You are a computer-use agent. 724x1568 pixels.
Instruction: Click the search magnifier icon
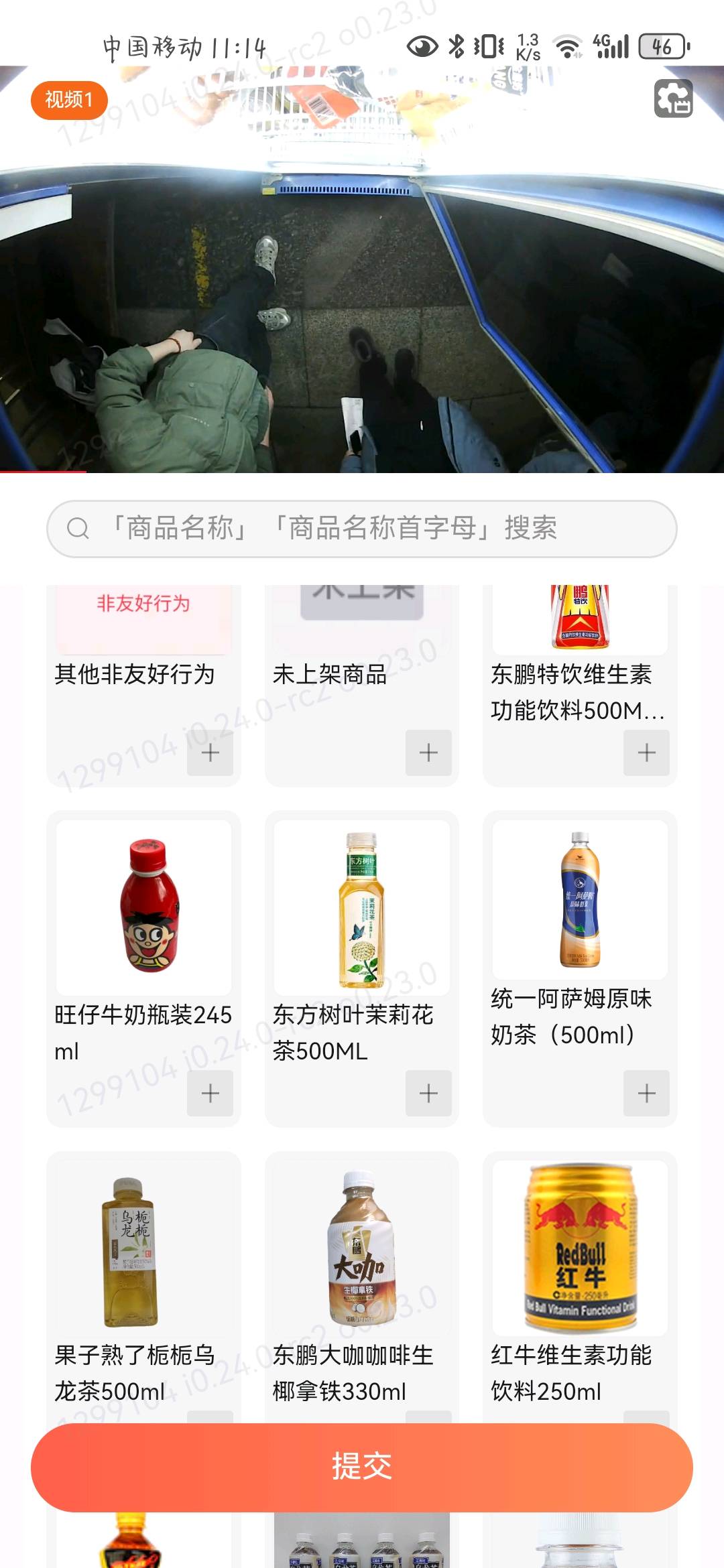pos(78,528)
